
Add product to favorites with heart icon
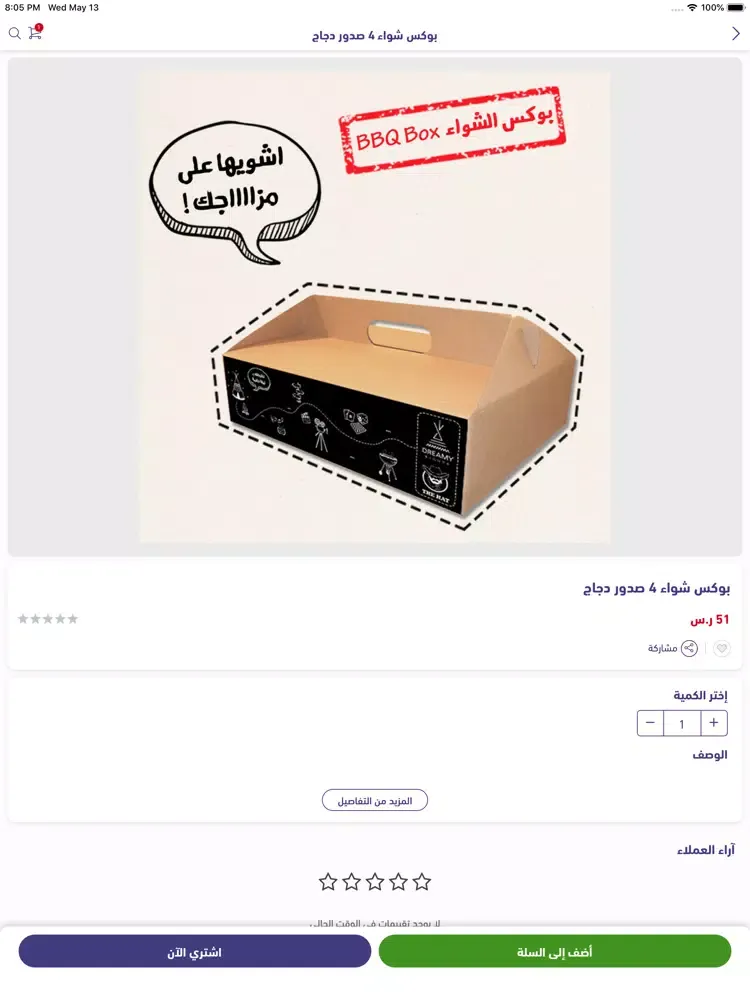(721, 649)
